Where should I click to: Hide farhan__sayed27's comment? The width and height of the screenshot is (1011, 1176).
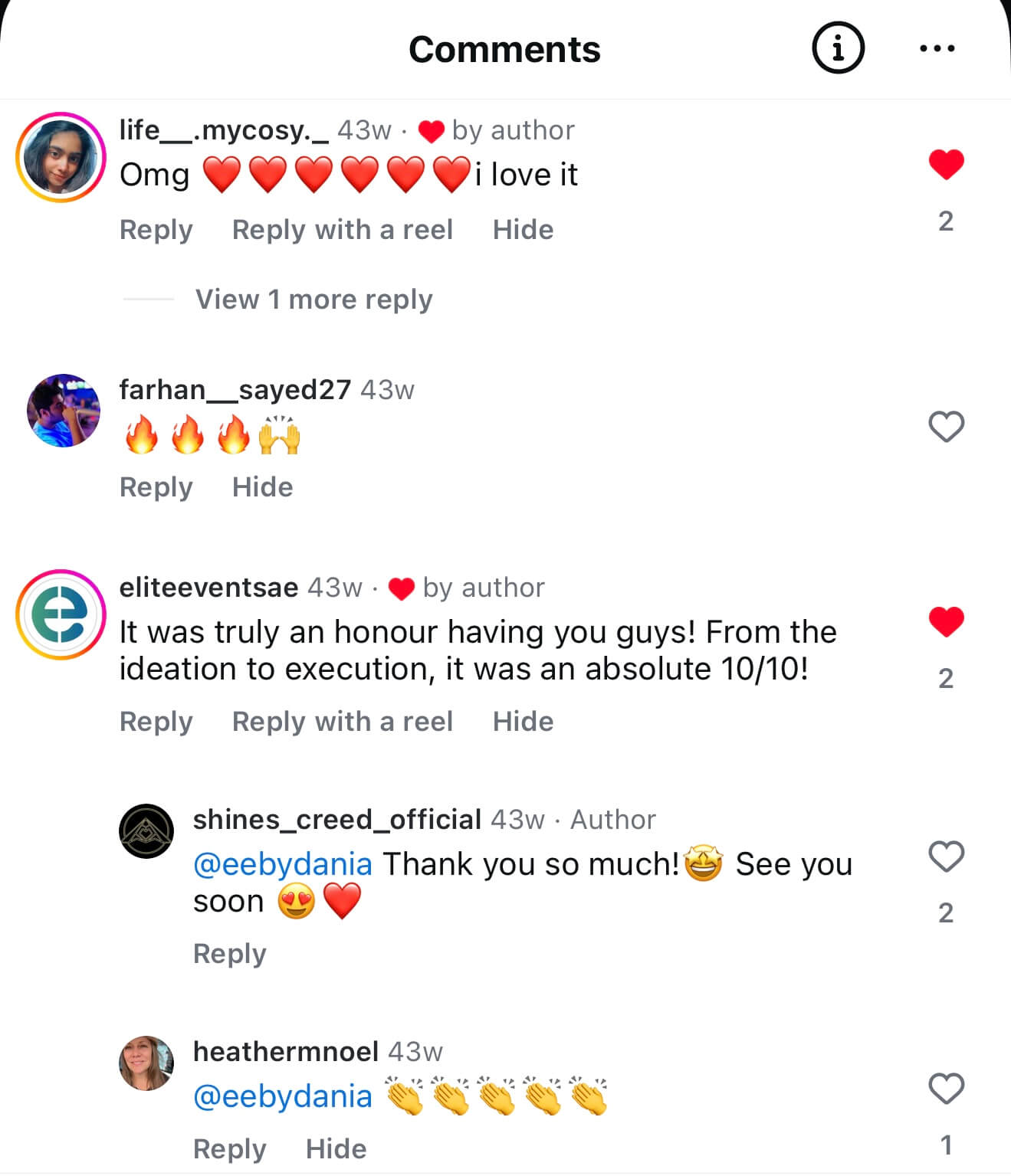(262, 487)
